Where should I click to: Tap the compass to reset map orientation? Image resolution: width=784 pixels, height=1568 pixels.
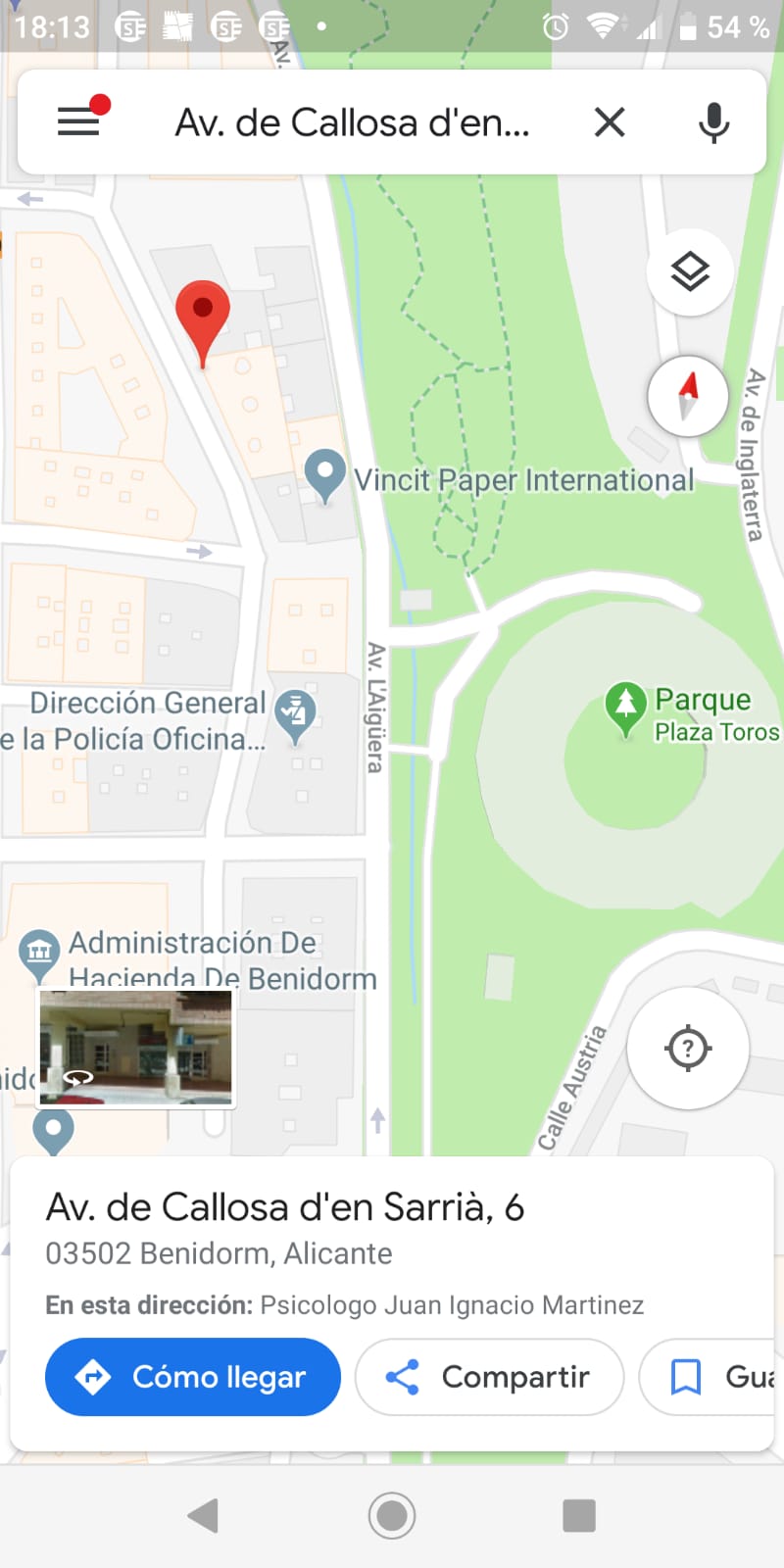(x=688, y=396)
